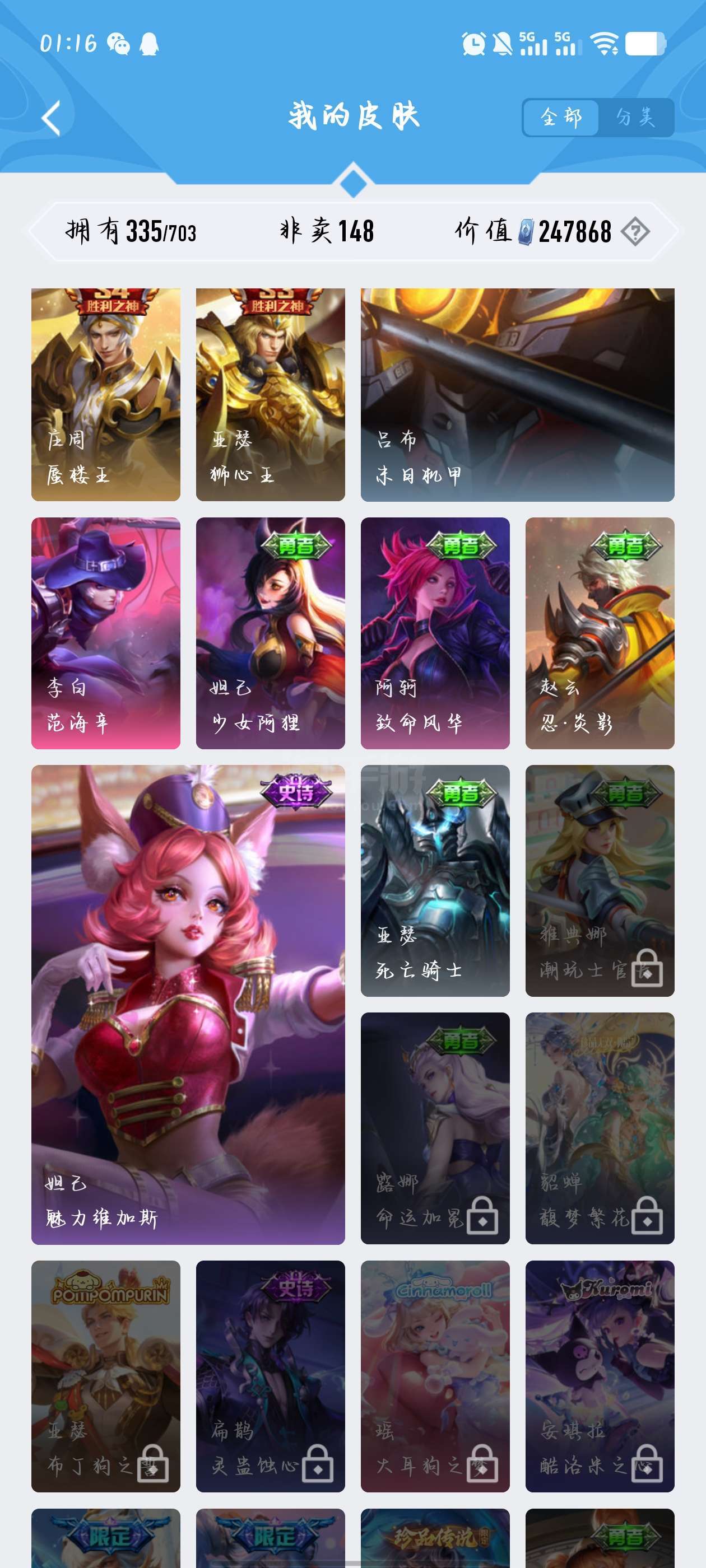
Task: Open 李白 范海辛 skin card
Action: [x=105, y=632]
